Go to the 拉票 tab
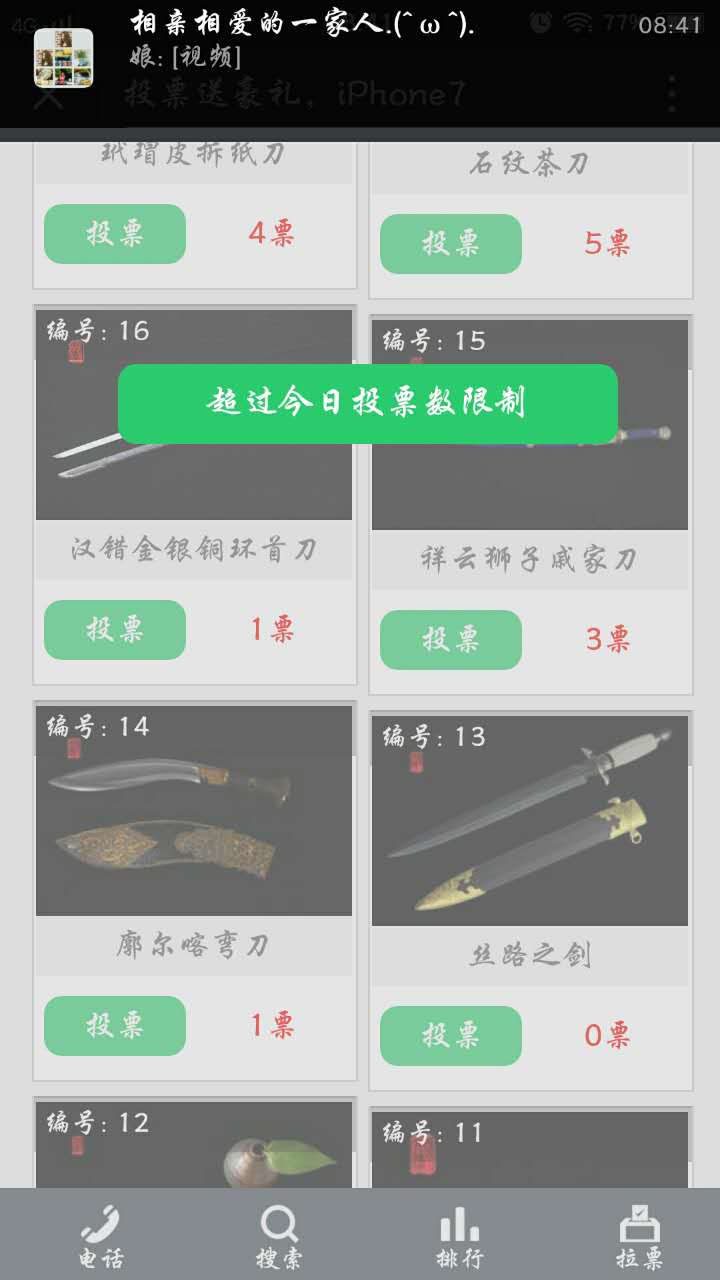This screenshot has height=1280, width=720. pos(639,1236)
